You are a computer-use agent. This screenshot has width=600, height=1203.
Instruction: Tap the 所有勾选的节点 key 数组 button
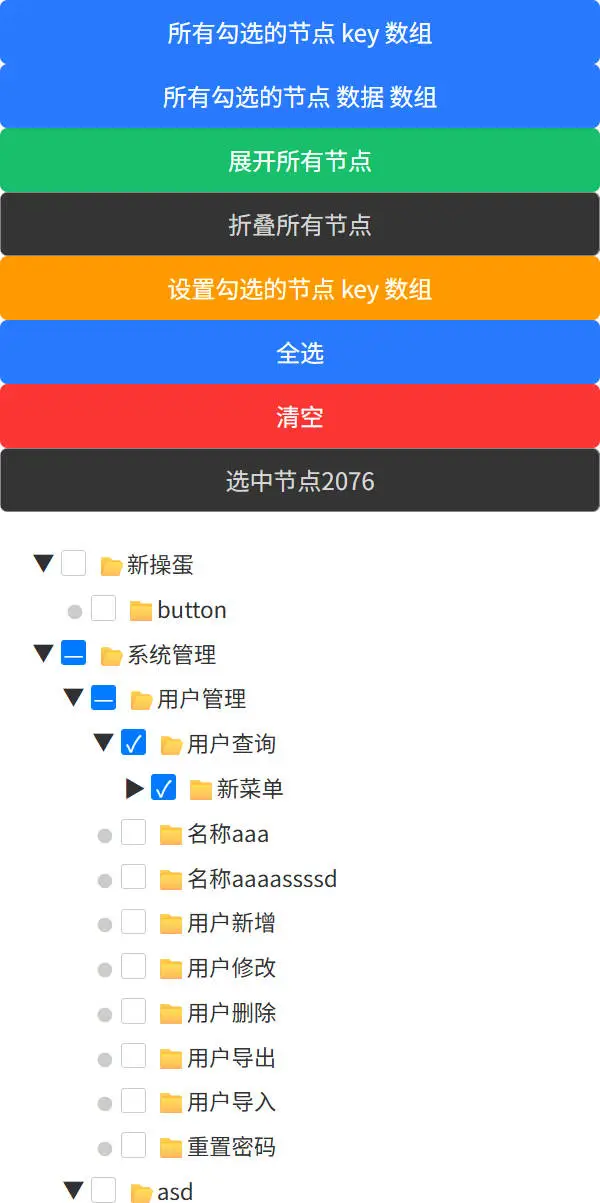300,33
